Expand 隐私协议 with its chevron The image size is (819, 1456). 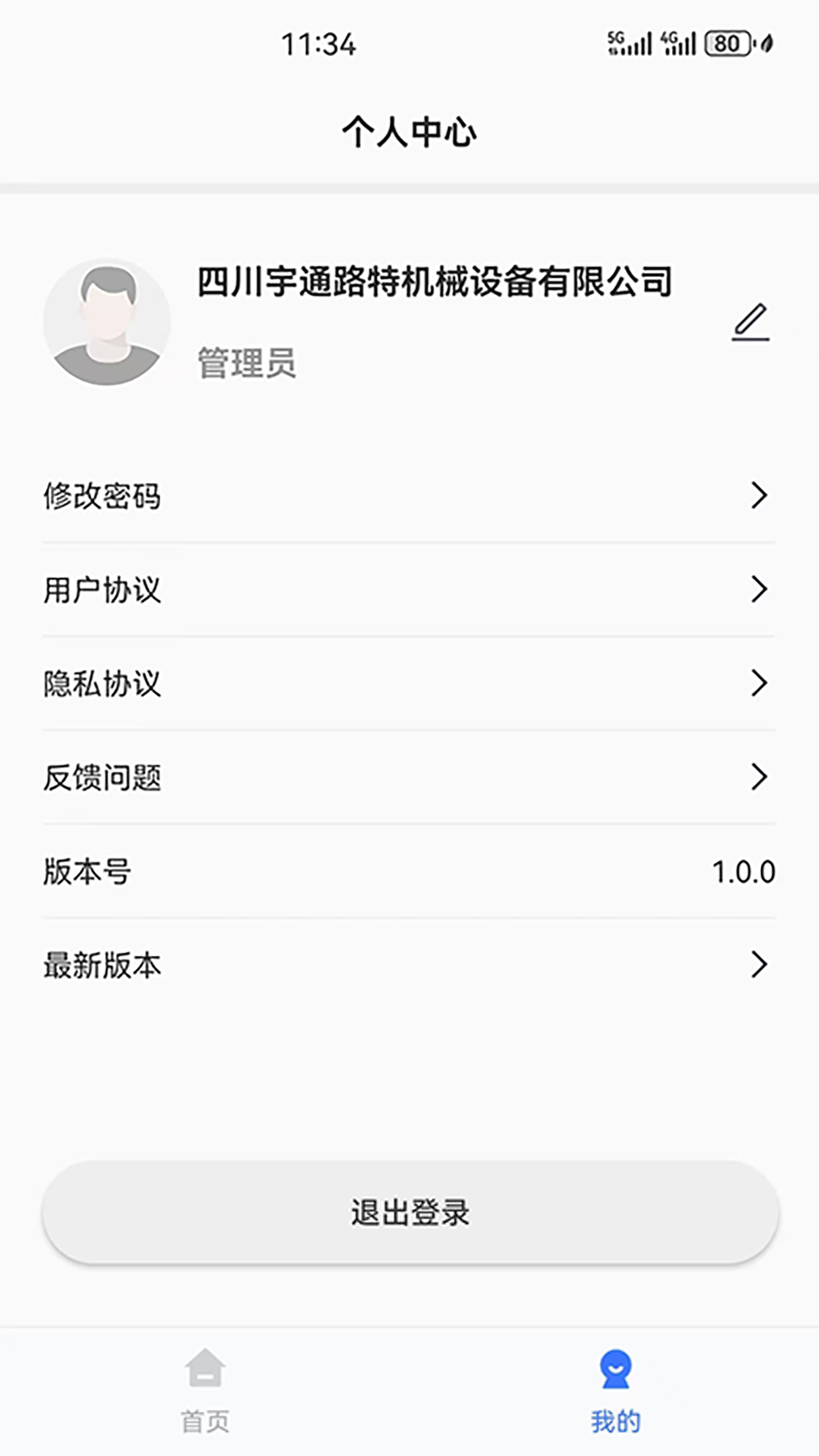tap(759, 683)
